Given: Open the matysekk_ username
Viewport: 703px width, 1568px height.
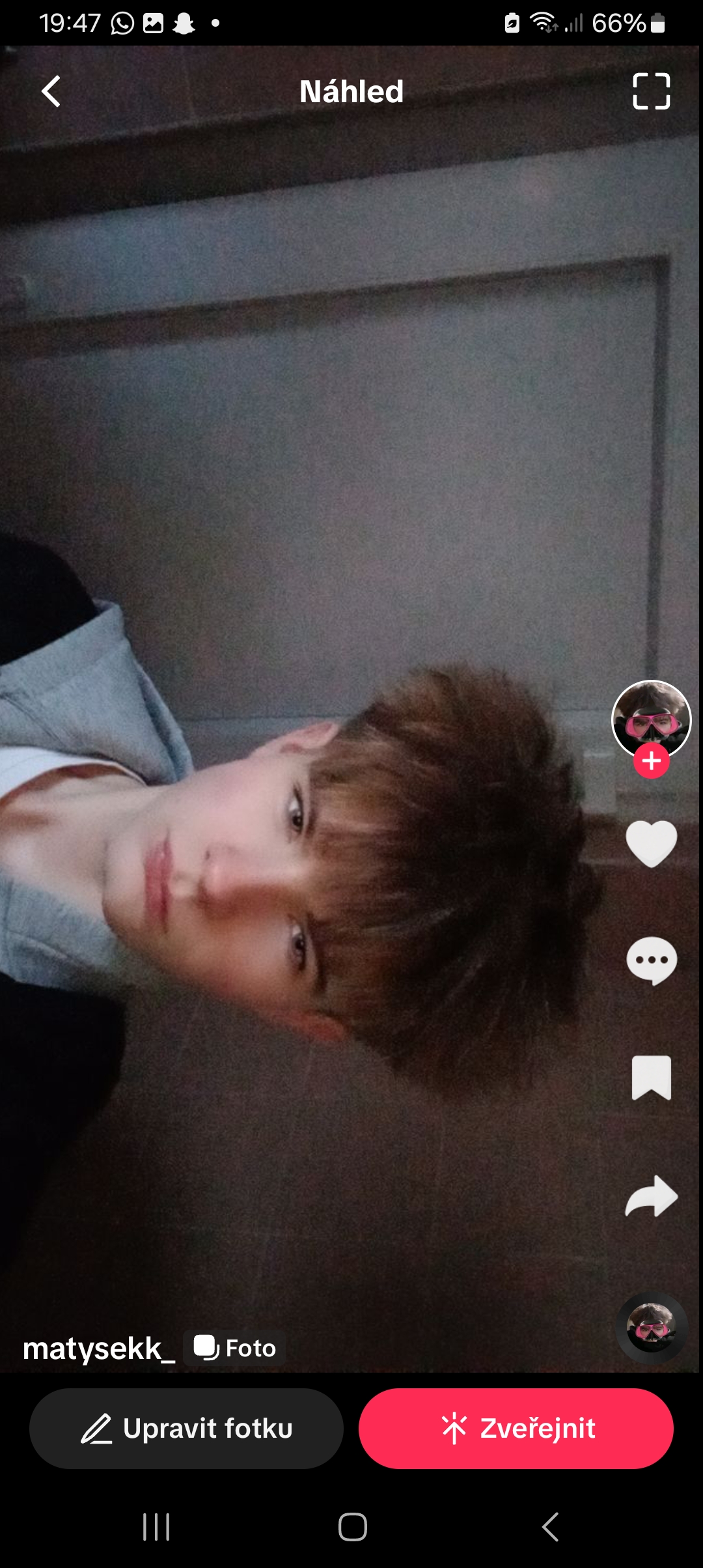Looking at the screenshot, I should tap(99, 1349).
